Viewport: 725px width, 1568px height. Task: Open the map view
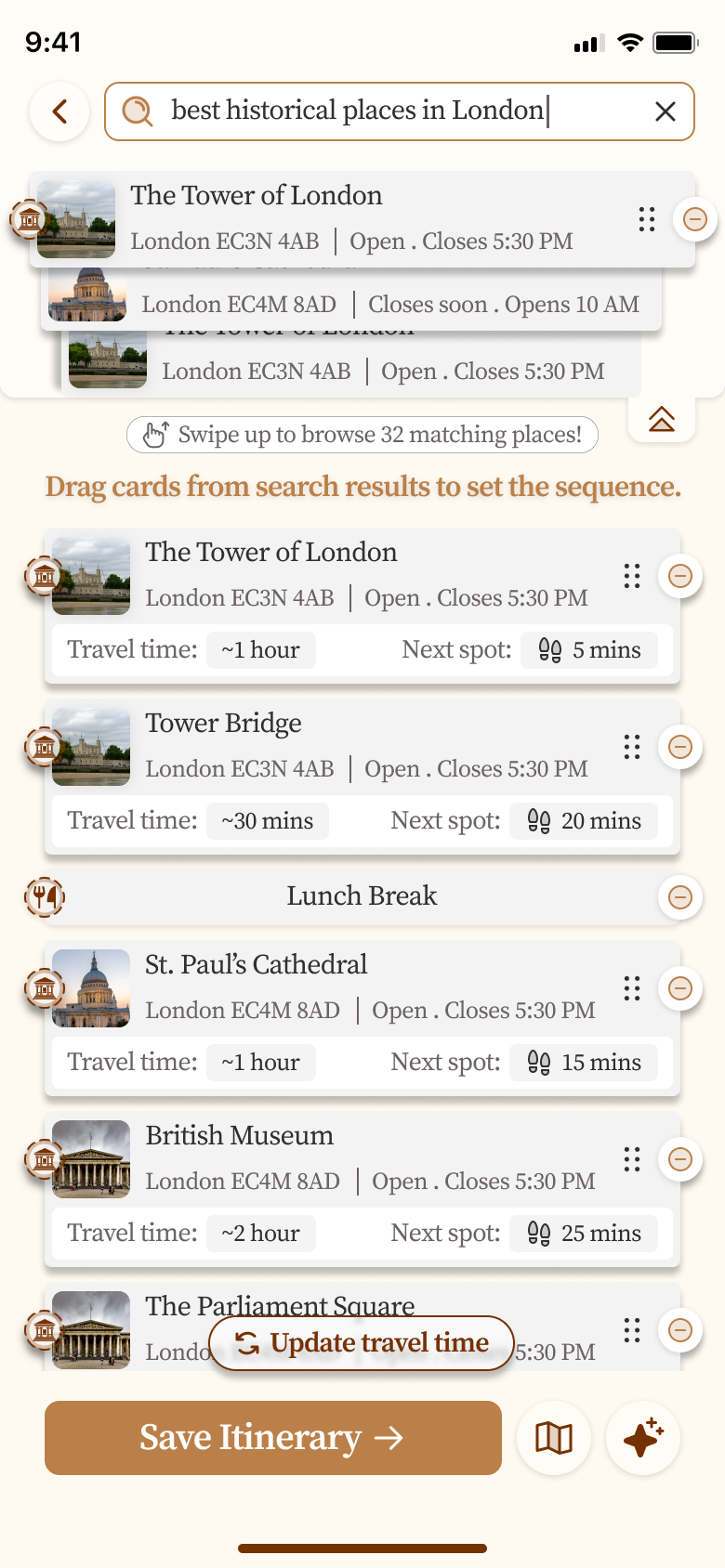(554, 1438)
